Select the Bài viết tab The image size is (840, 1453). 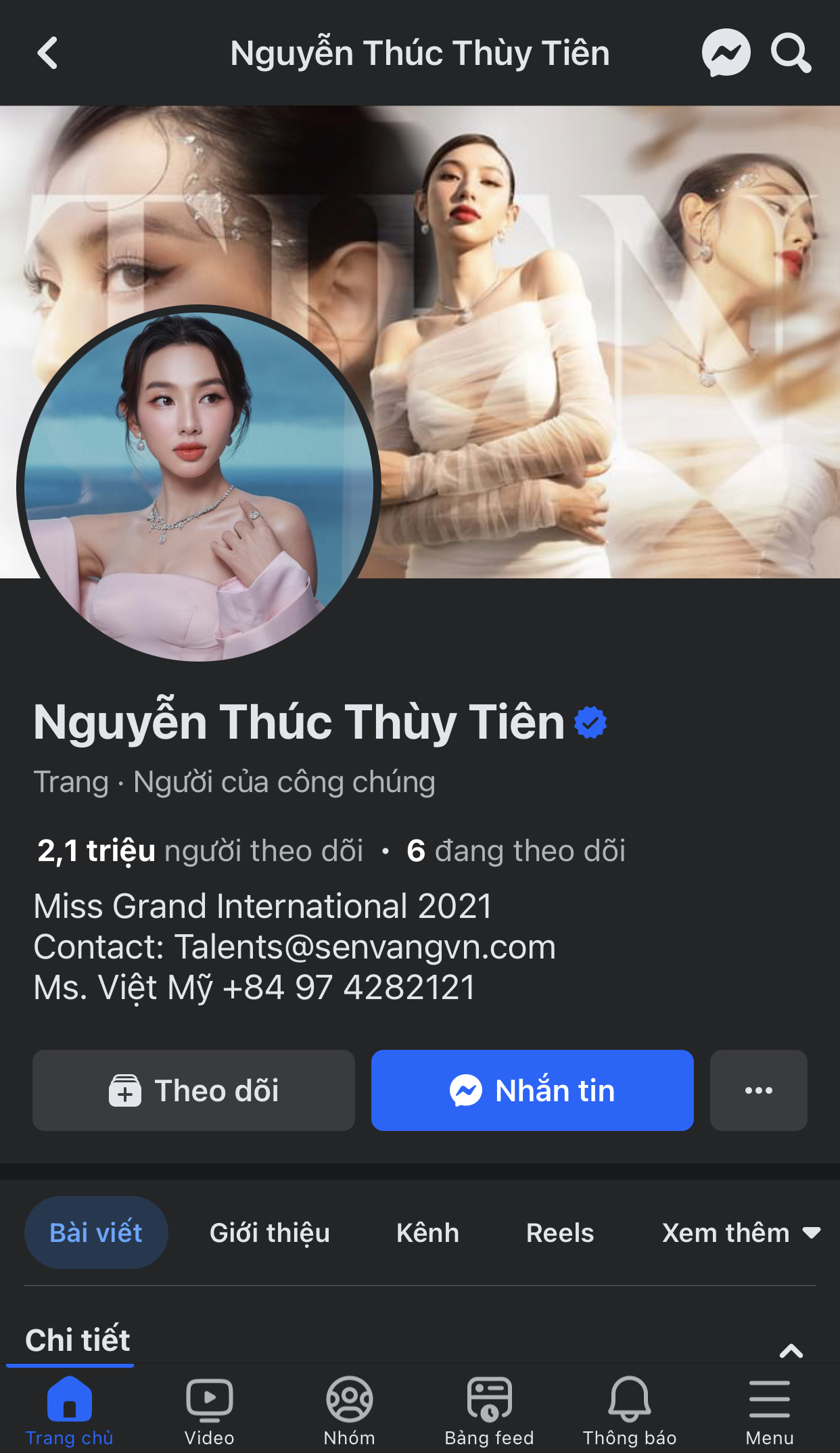tap(96, 1232)
